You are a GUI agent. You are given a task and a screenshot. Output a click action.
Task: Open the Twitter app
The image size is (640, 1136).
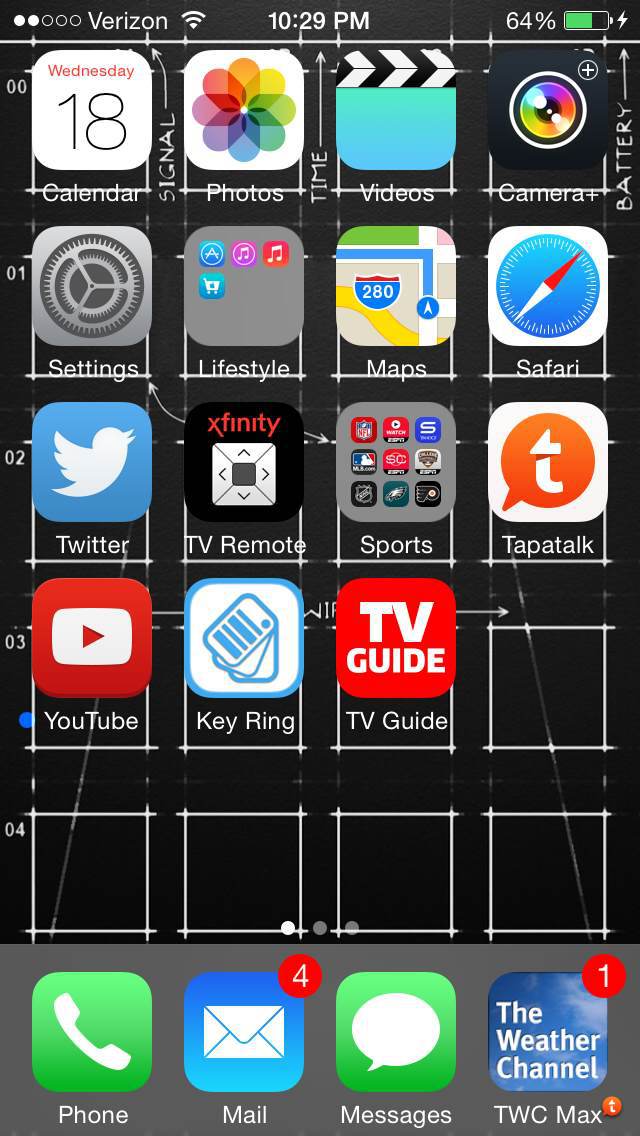[x=92, y=462]
